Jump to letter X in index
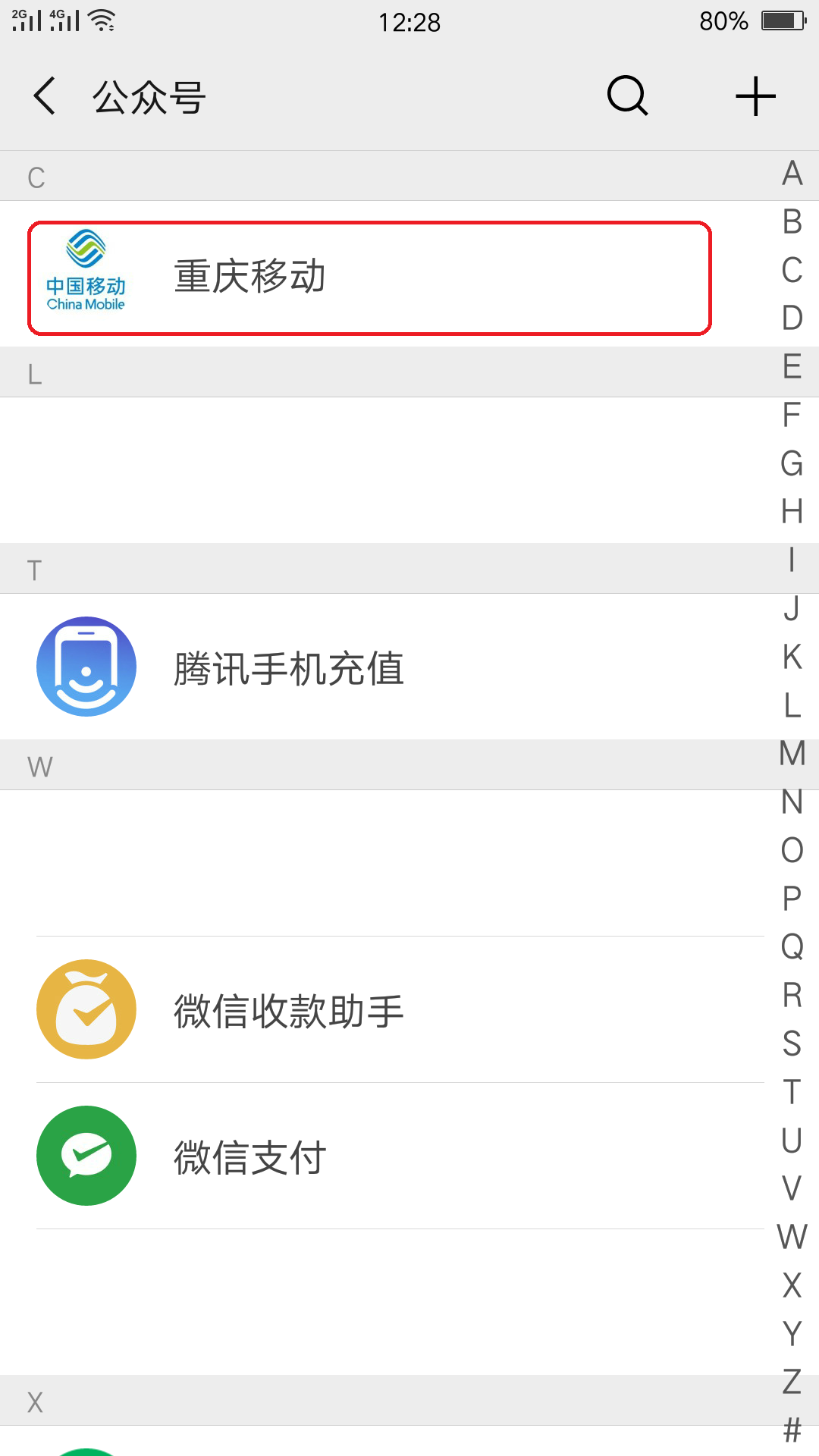Viewport: 819px width, 1456px height. [792, 1285]
